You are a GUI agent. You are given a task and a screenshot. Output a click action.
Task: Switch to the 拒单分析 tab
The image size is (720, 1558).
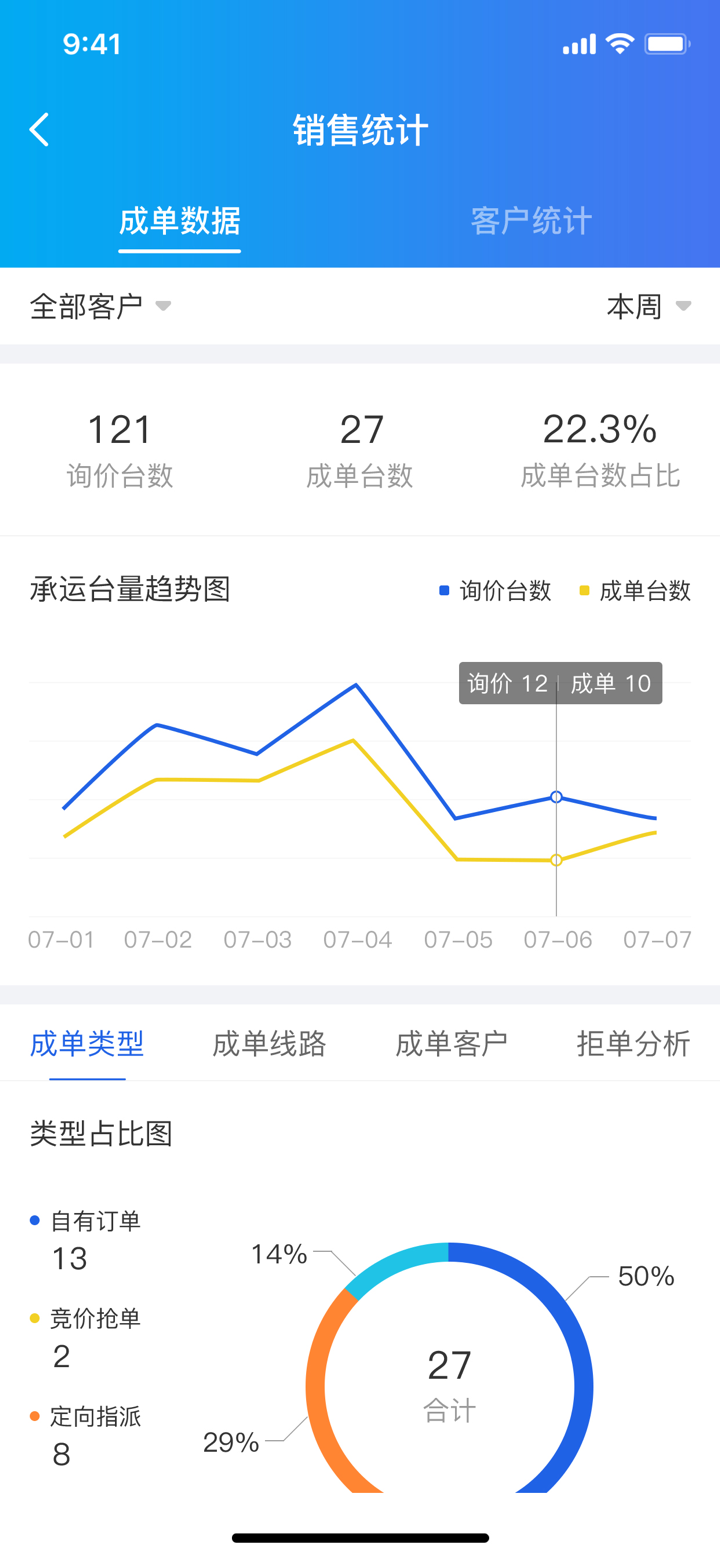(635, 1043)
